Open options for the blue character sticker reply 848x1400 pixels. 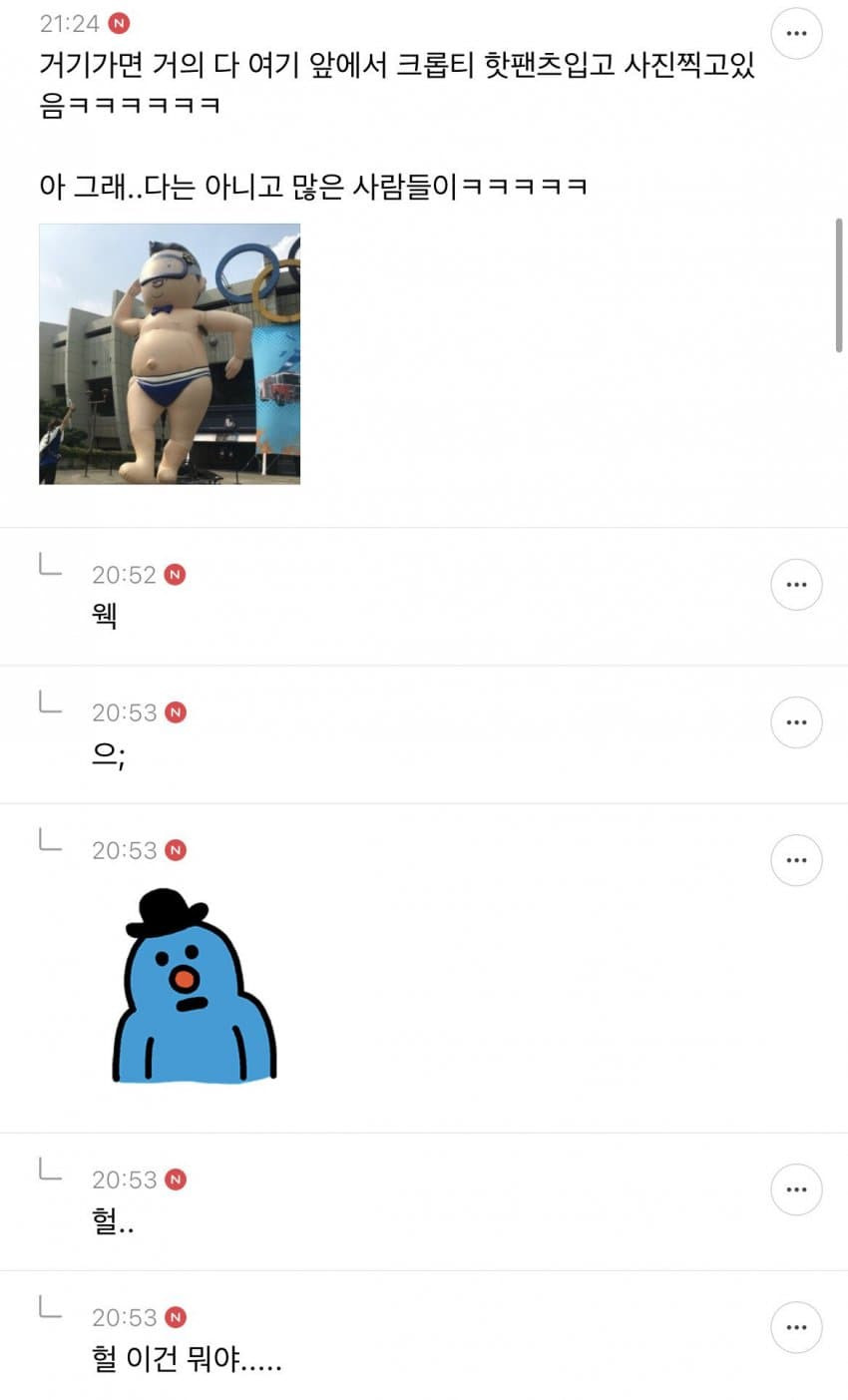796,860
